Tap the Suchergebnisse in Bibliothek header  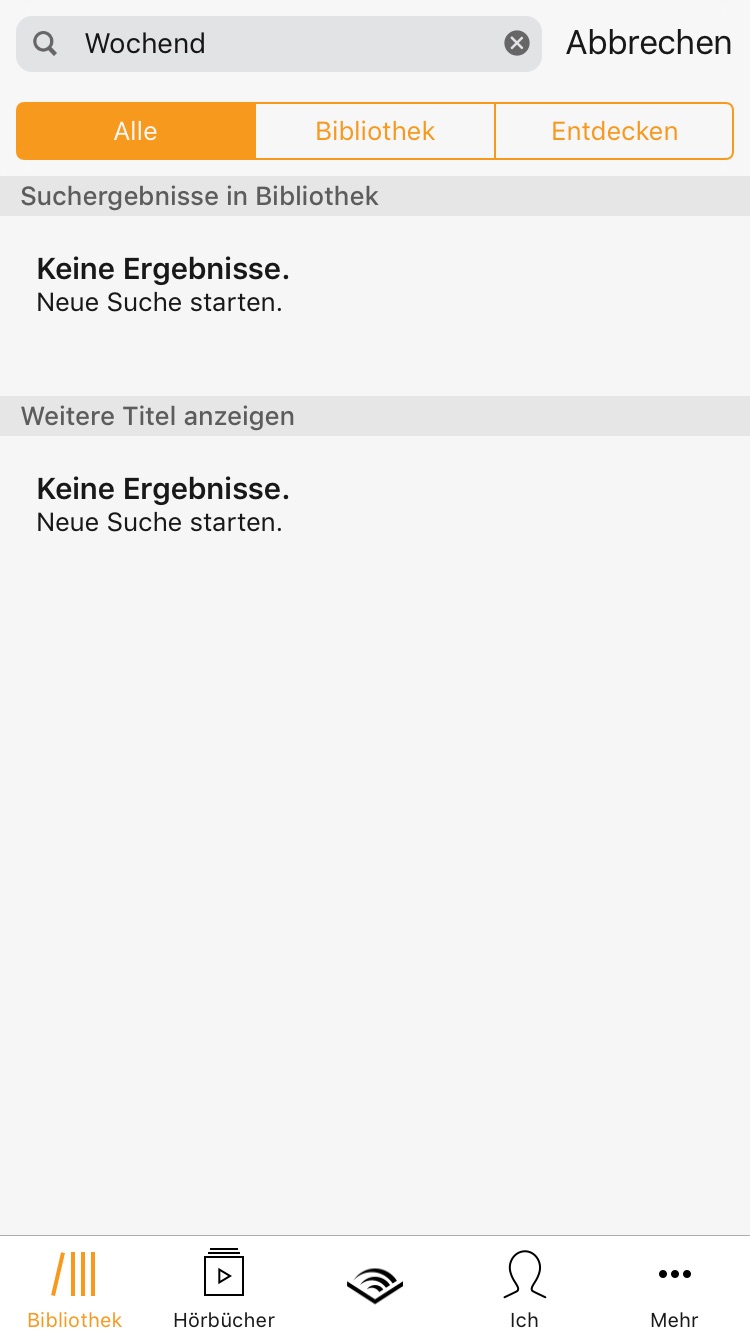point(199,196)
